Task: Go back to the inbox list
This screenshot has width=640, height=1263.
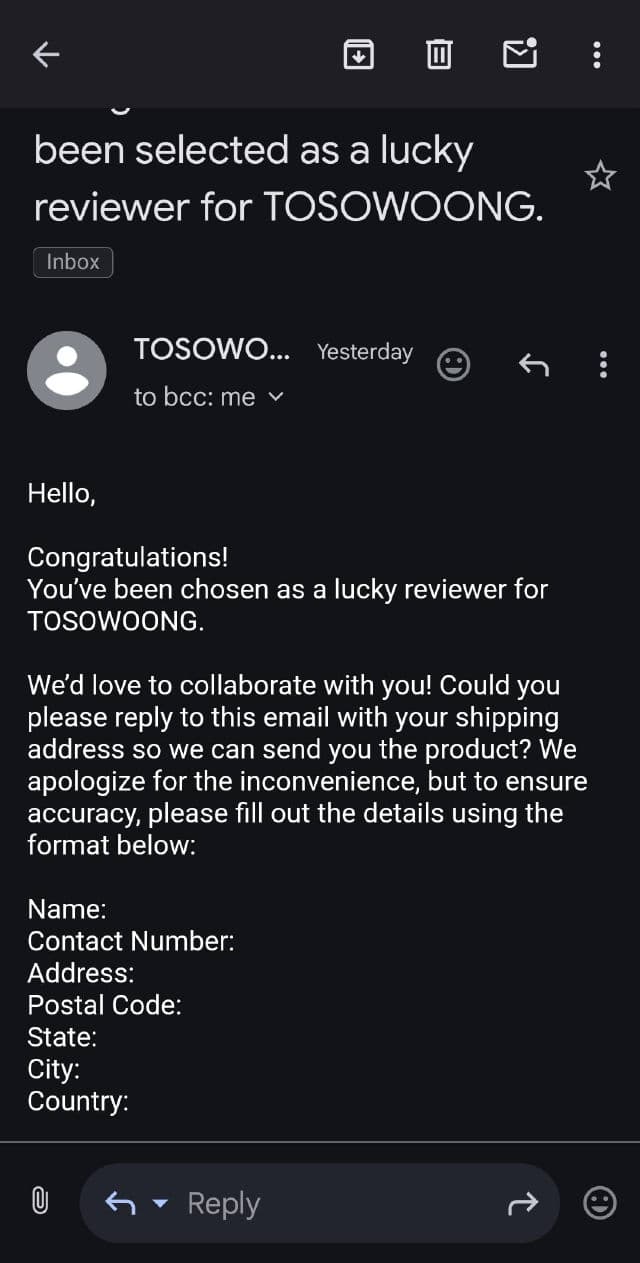Action: coord(46,54)
